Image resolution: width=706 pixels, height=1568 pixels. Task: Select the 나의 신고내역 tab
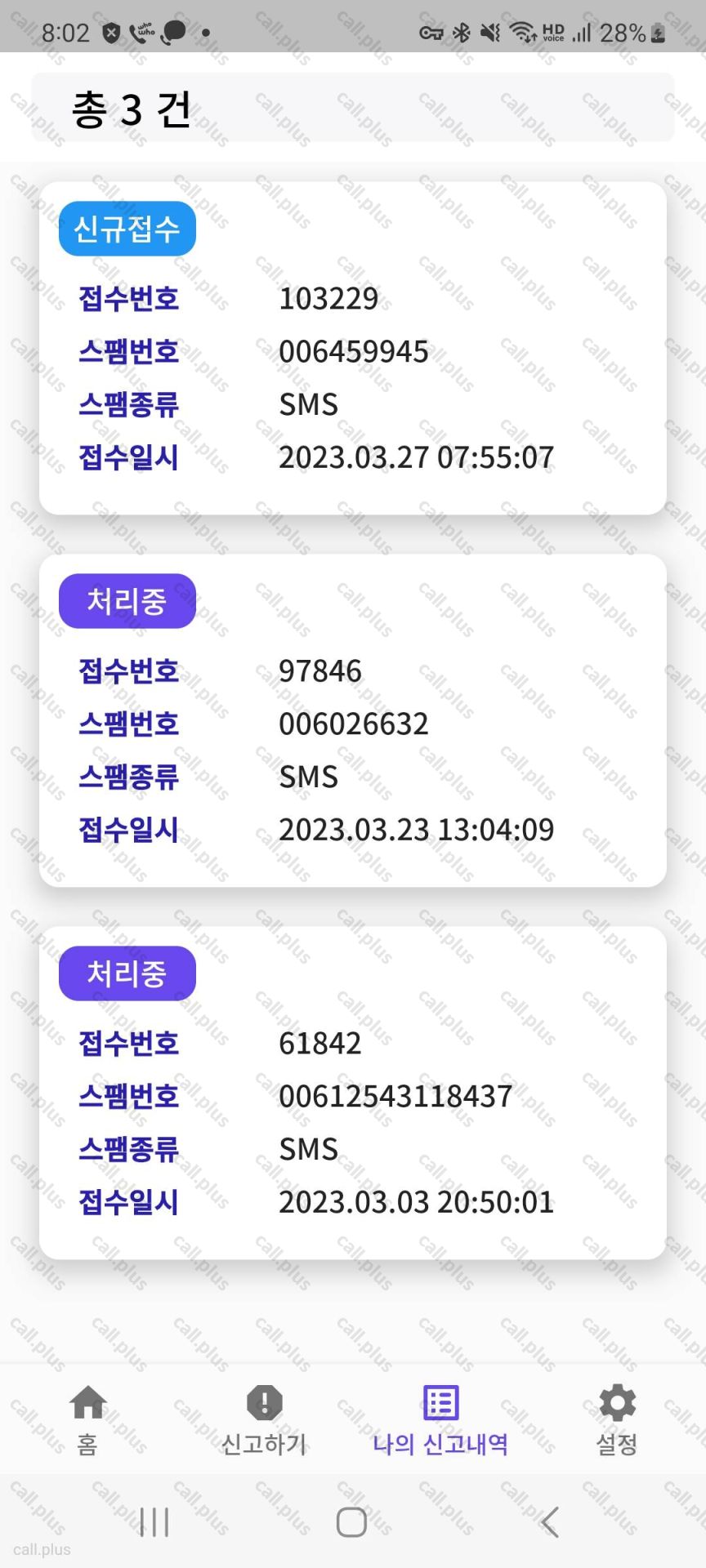click(440, 1420)
